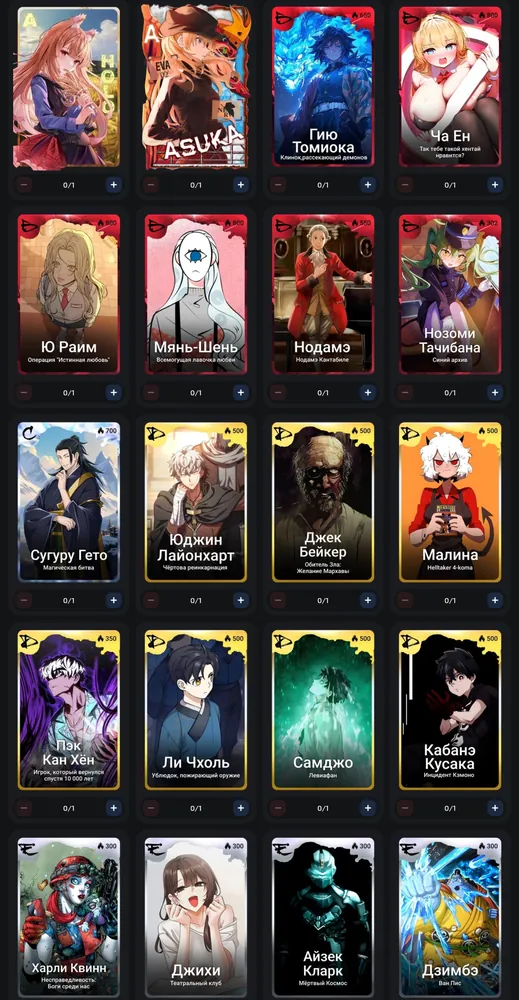The image size is (519, 1000).
Task: View the Джек Бейкер card
Action: tap(323, 502)
